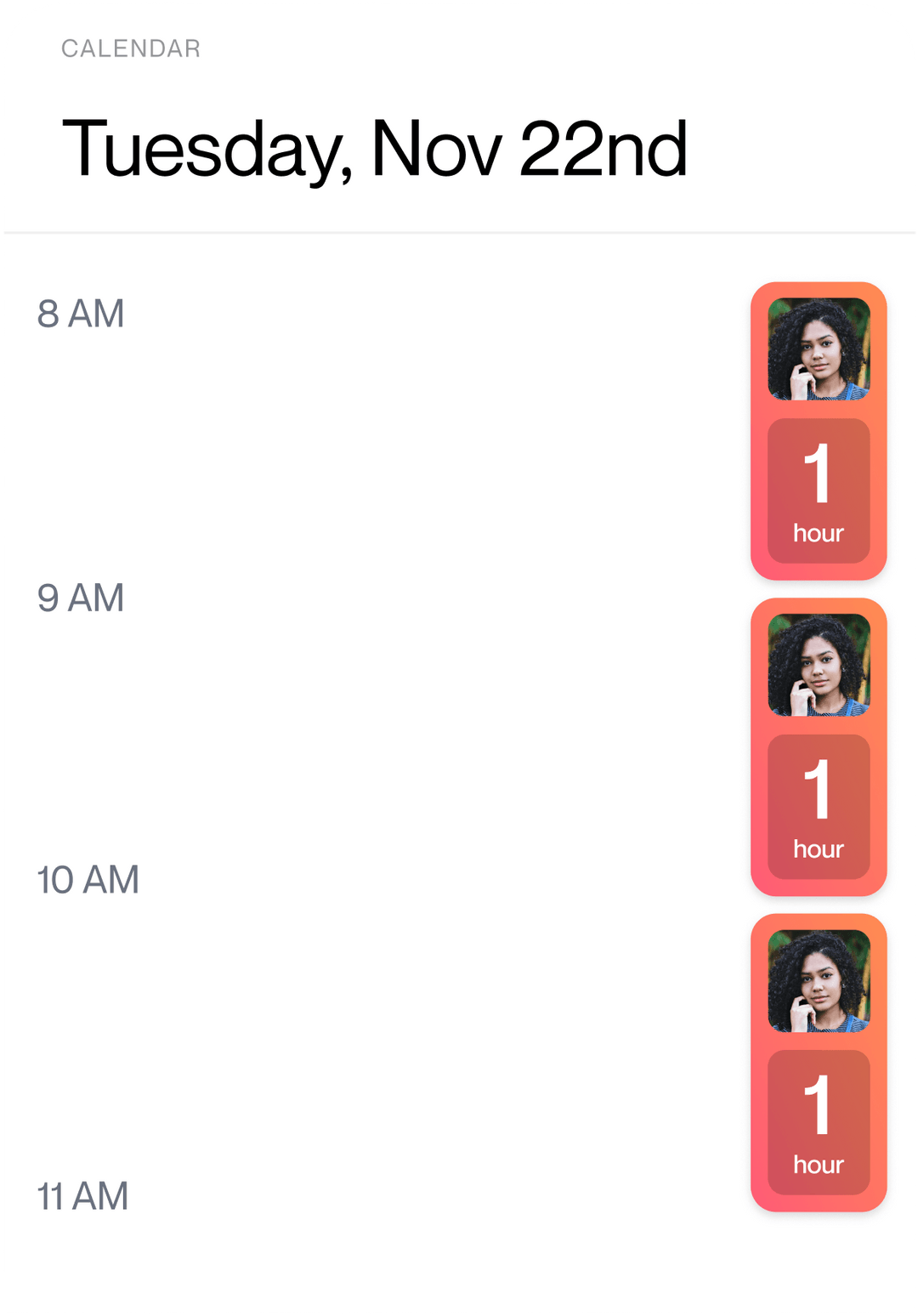Click the CALENDAR section title

click(130, 48)
